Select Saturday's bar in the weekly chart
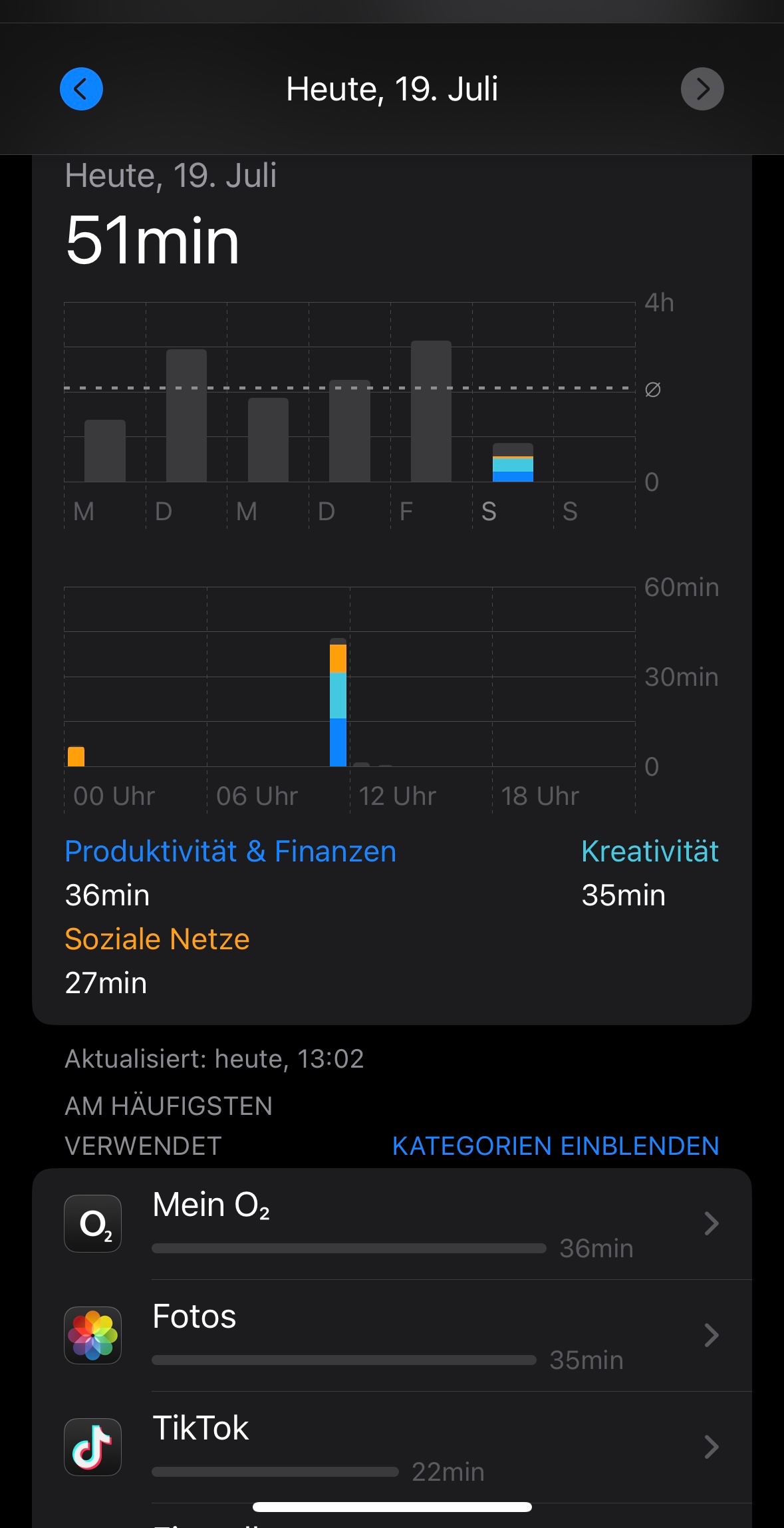 [x=513, y=462]
